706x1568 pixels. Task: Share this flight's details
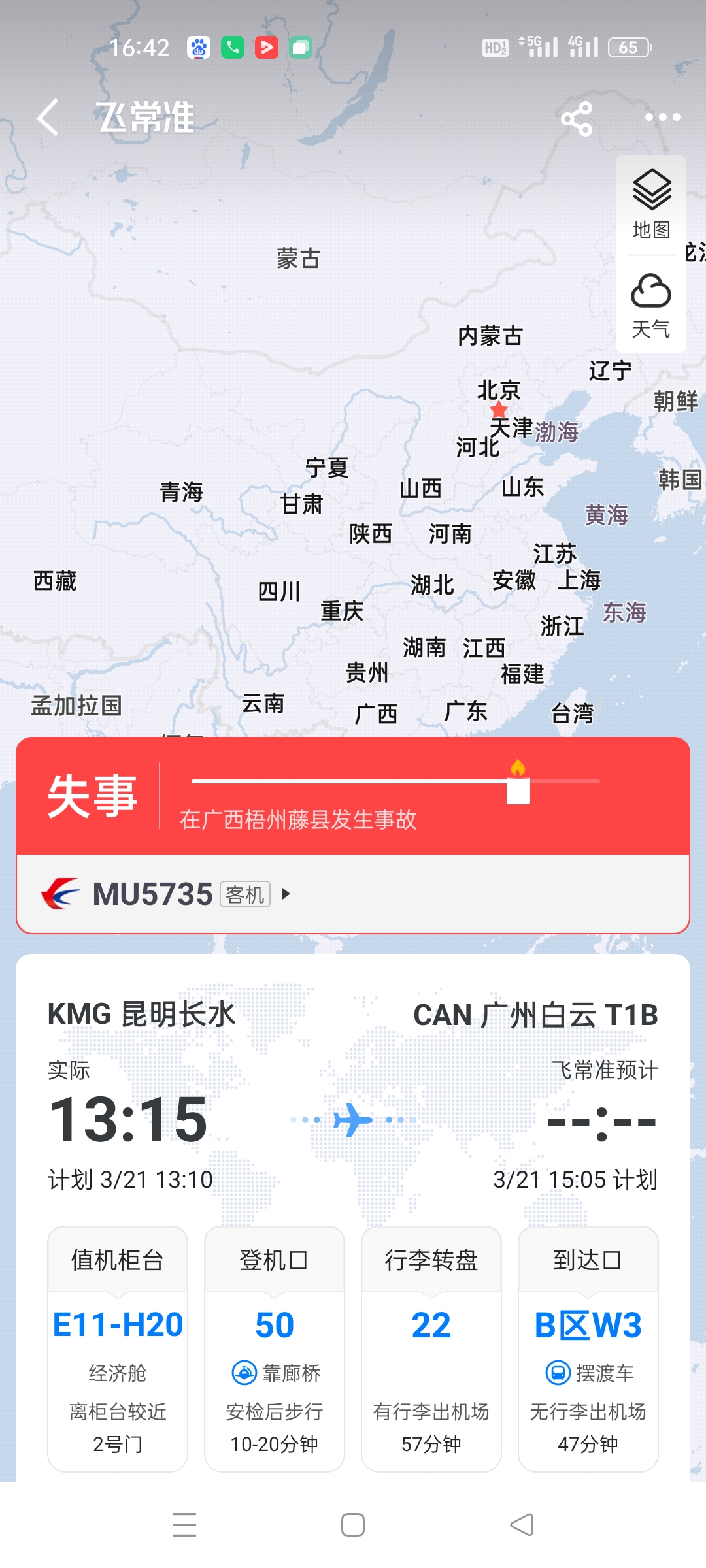pyautogui.click(x=577, y=118)
